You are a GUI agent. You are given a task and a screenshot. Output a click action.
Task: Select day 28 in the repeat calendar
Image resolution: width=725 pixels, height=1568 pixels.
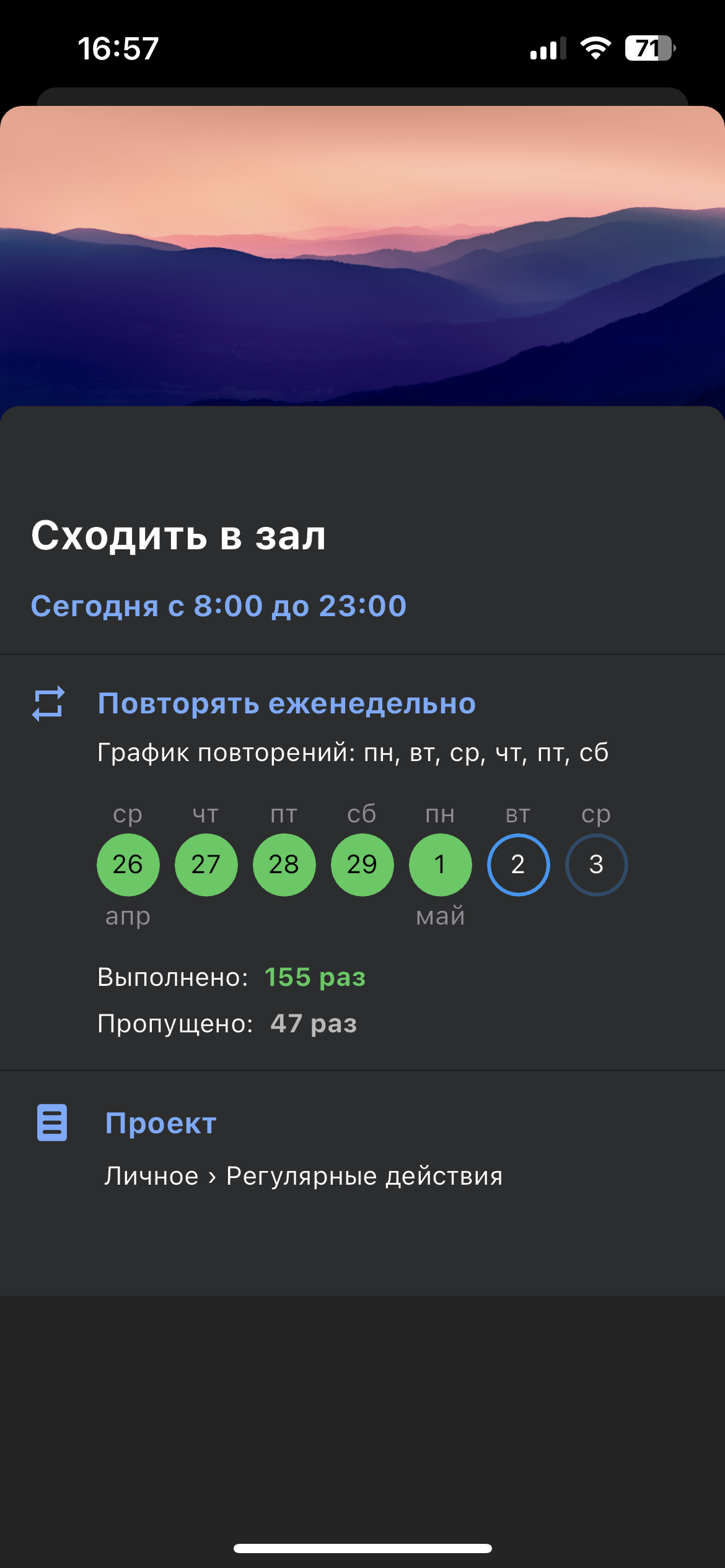(x=284, y=865)
